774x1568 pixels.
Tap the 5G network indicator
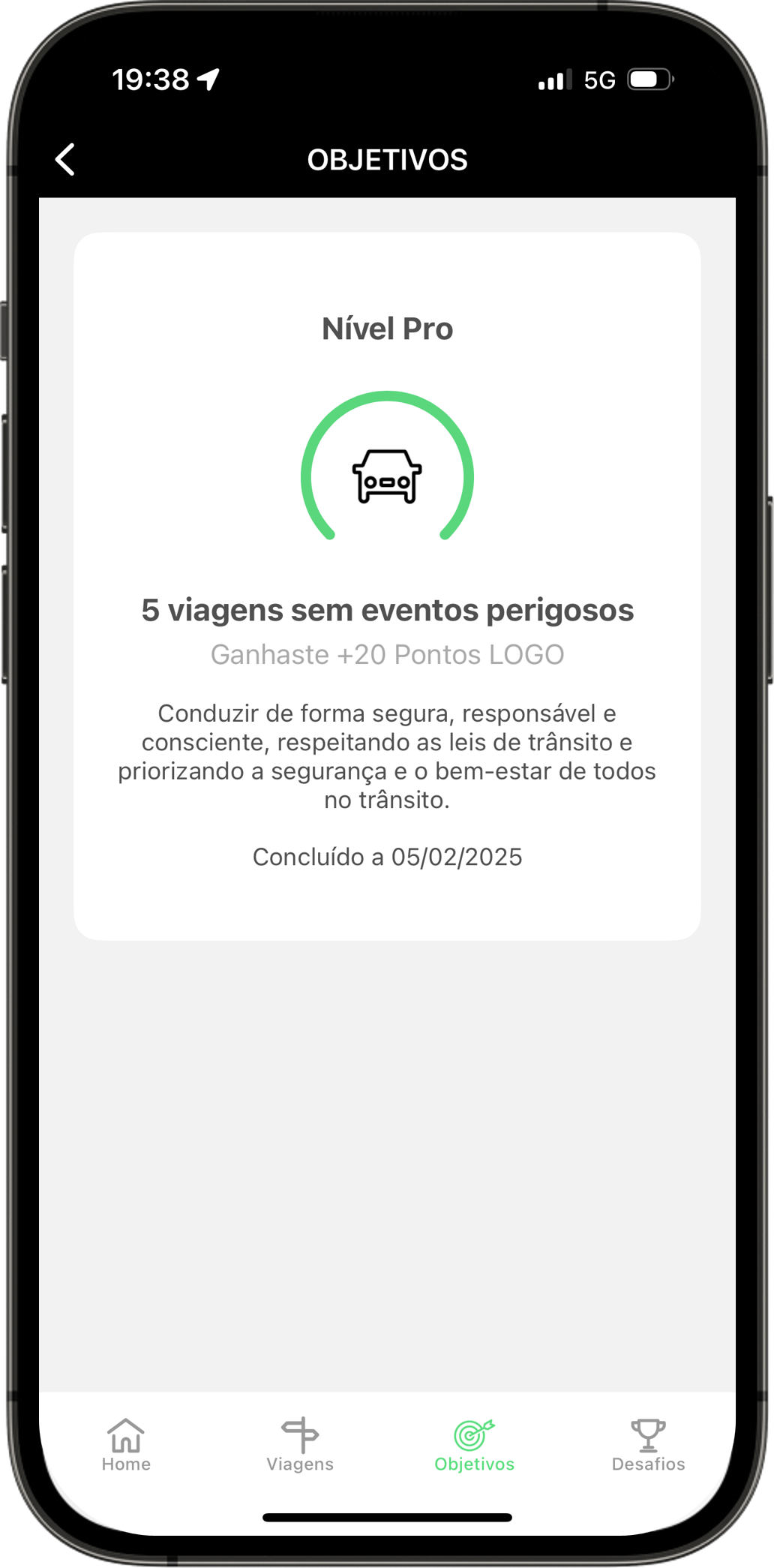point(601,77)
